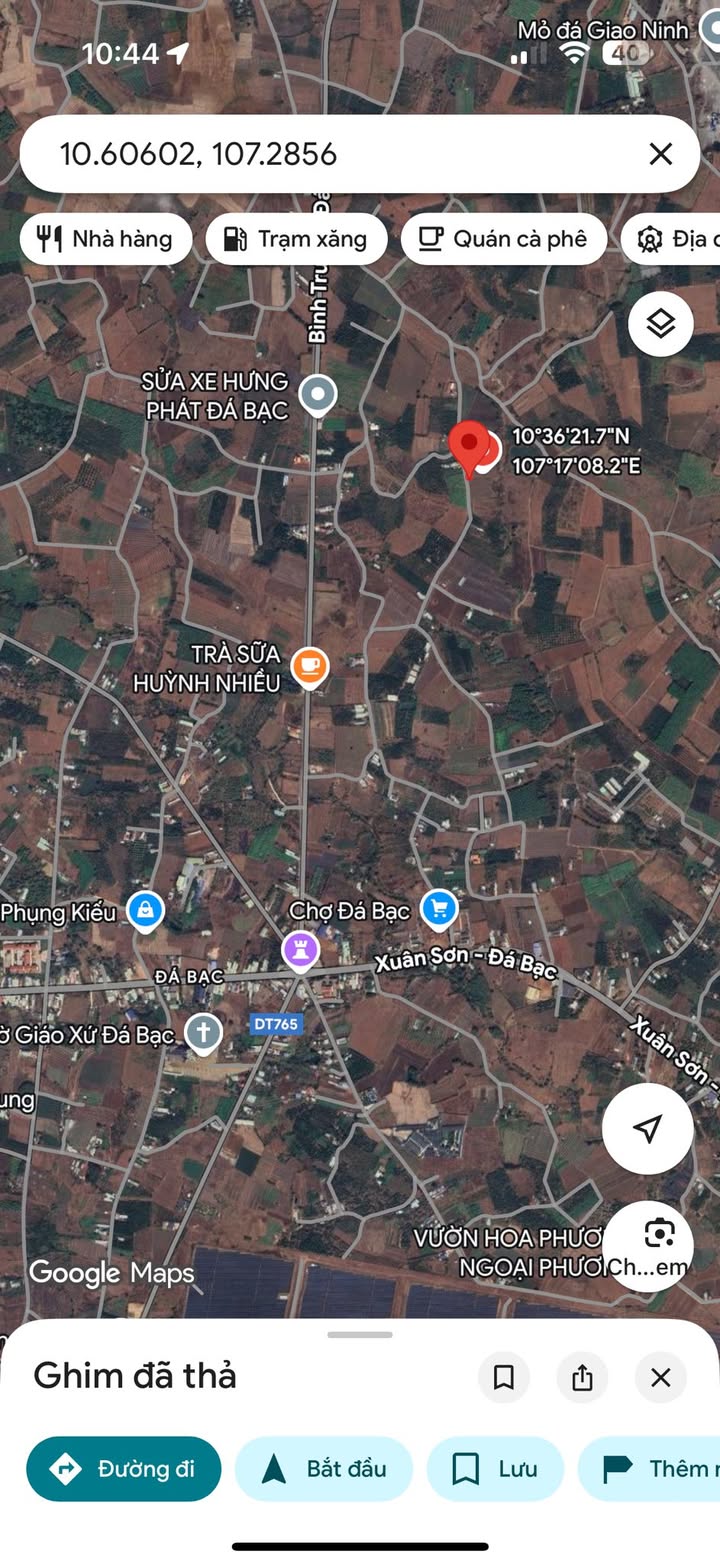Clear the search coordinates

point(660,154)
